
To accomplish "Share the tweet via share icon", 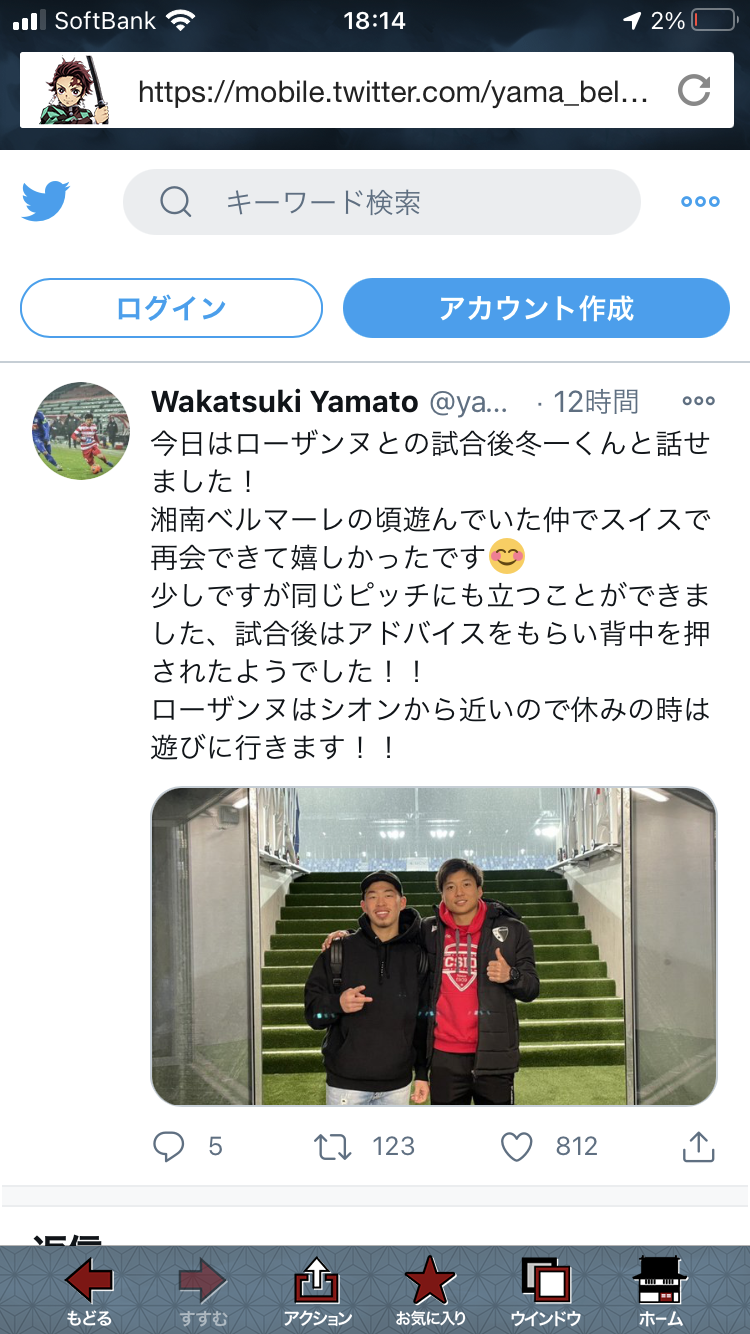I will pyautogui.click(x=698, y=1146).
